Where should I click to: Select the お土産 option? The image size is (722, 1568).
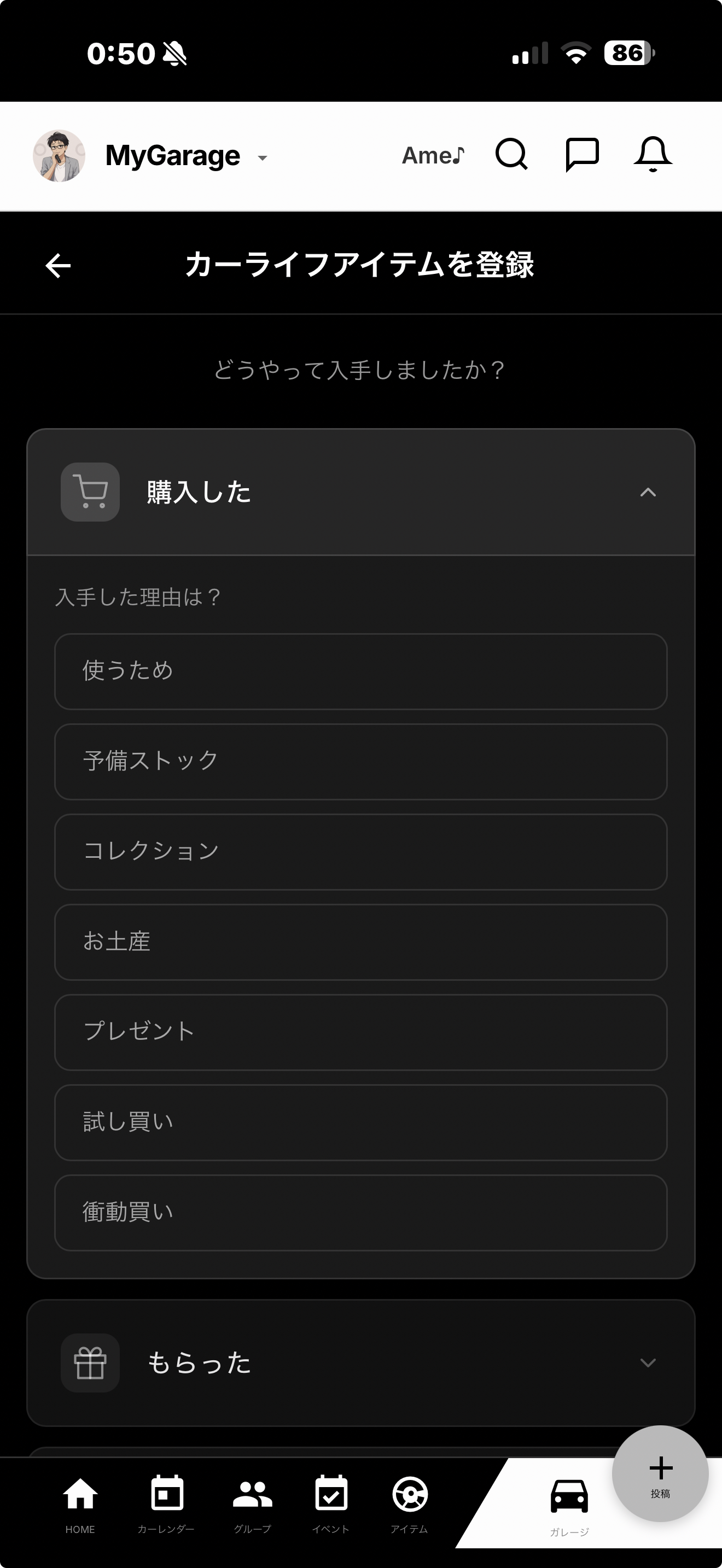click(x=361, y=941)
